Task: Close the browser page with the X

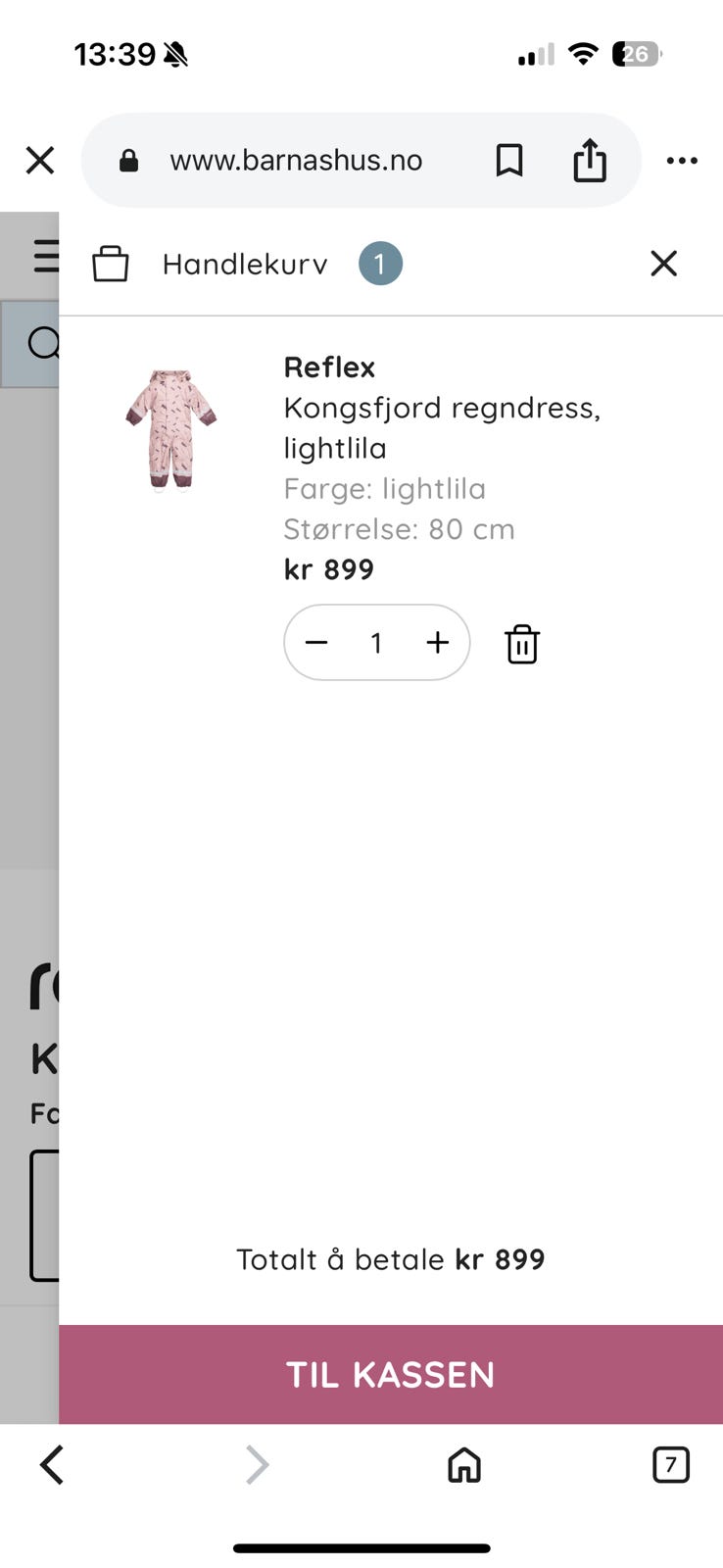Action: (x=40, y=160)
